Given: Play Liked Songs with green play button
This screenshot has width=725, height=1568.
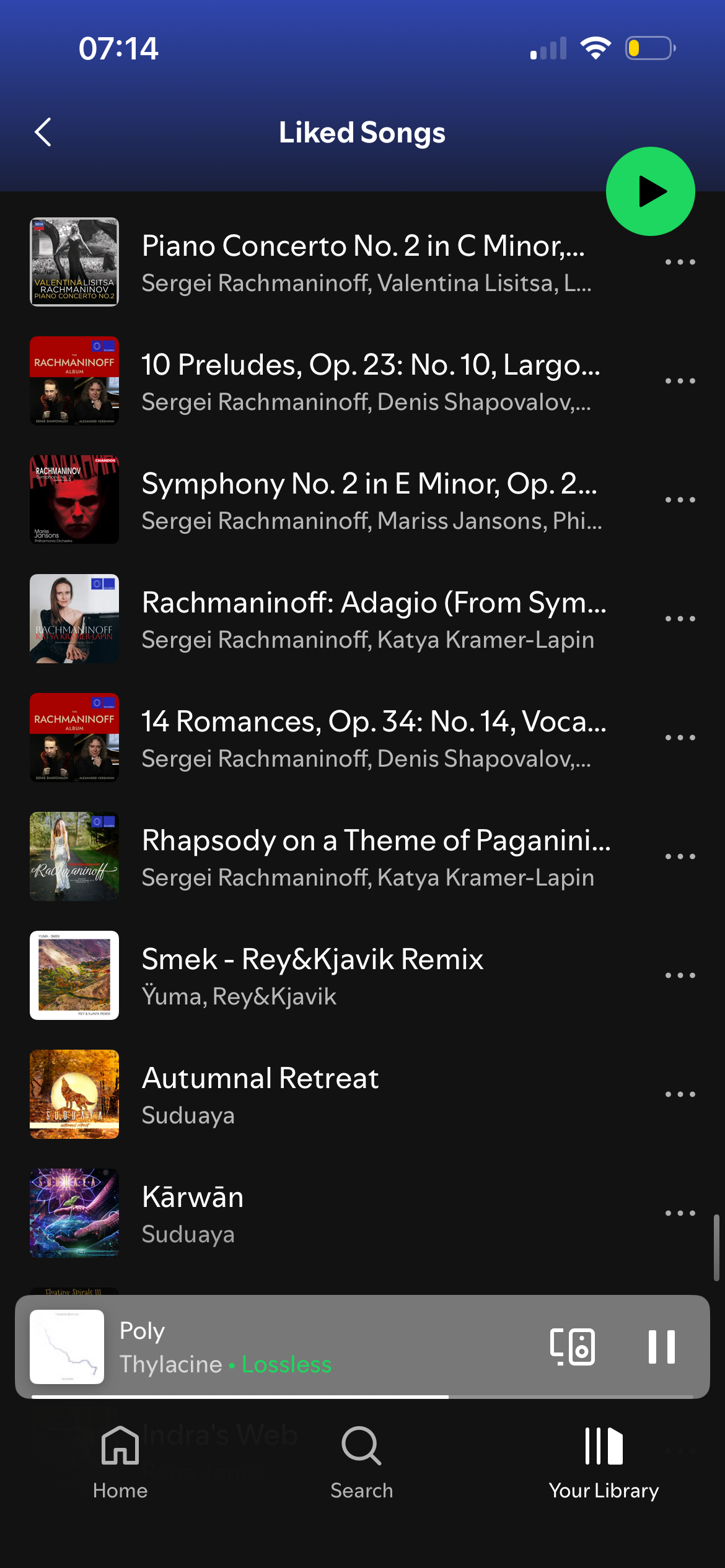Looking at the screenshot, I should click(x=650, y=191).
